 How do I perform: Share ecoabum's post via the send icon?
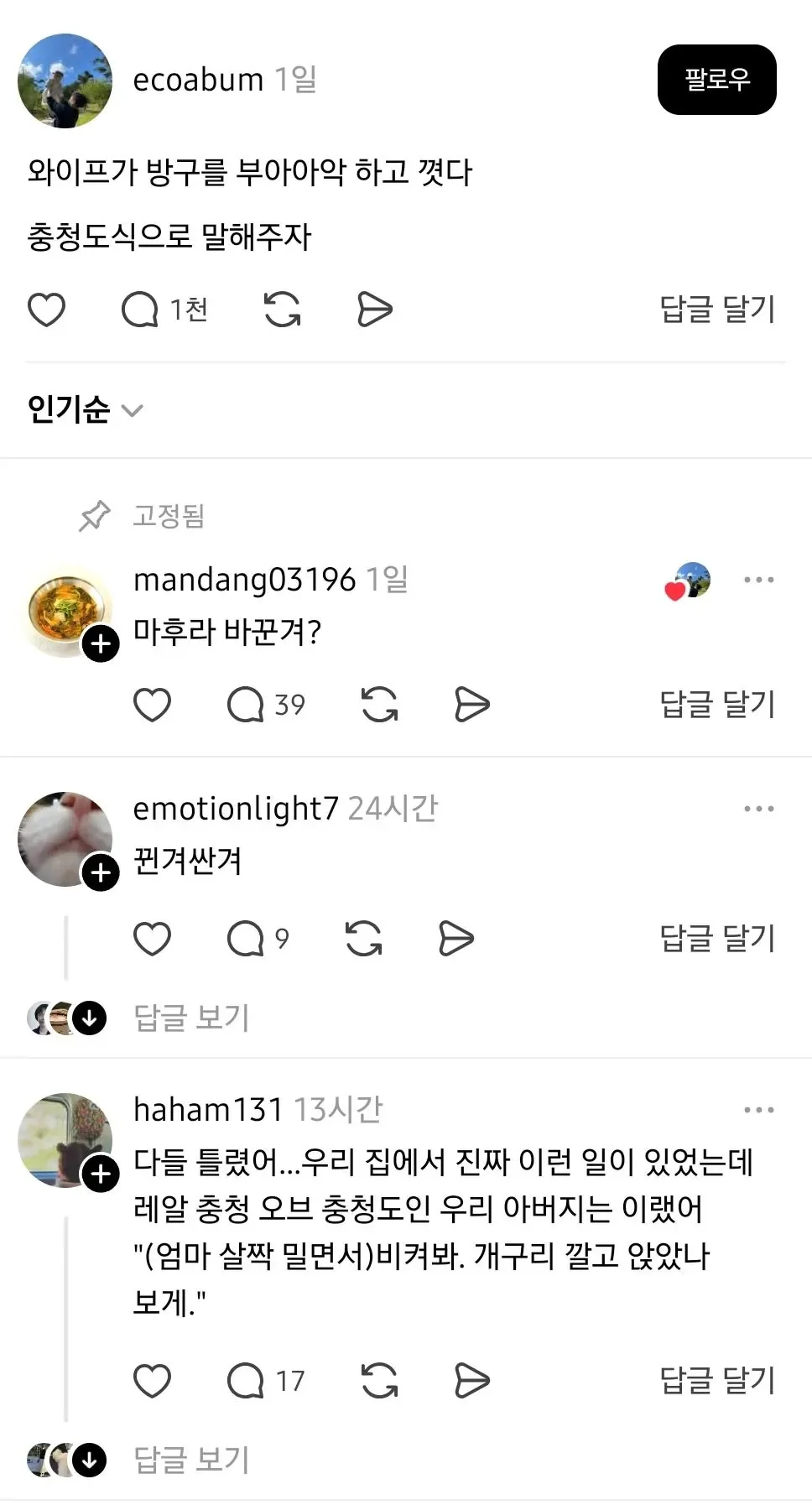(x=374, y=310)
